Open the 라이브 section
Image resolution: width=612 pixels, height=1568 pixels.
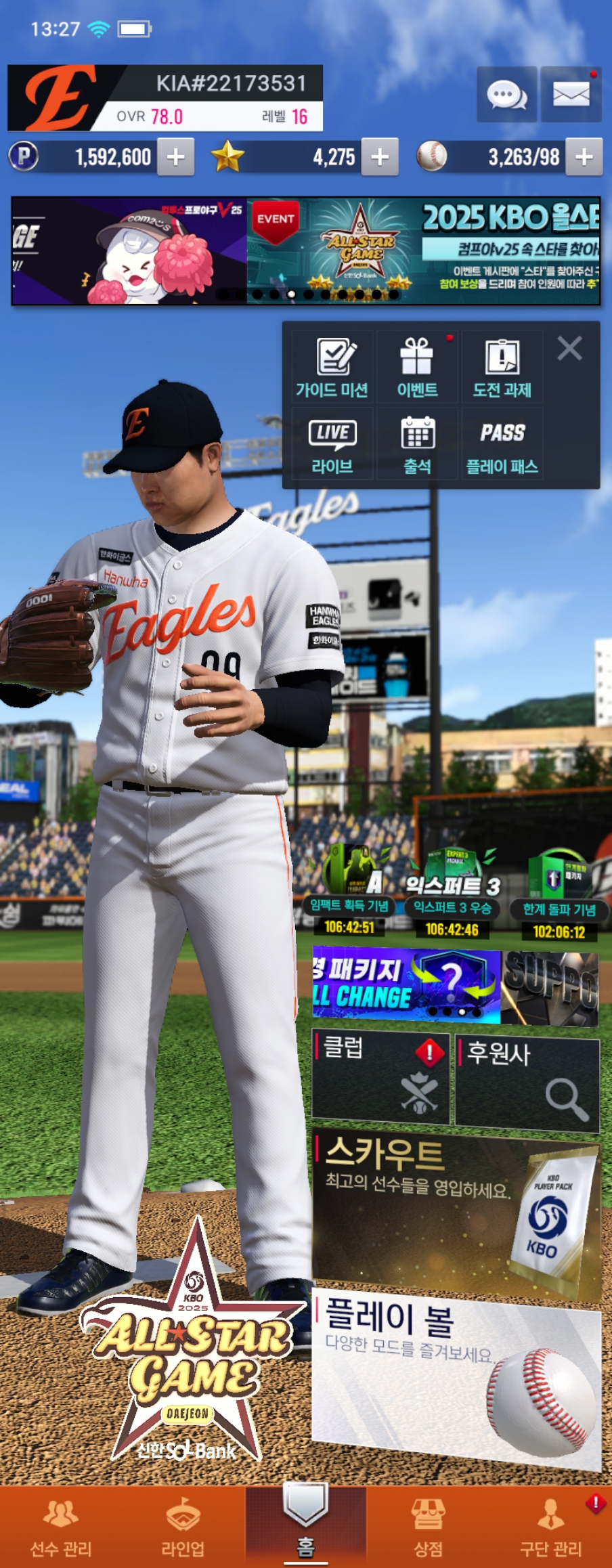coord(332,444)
